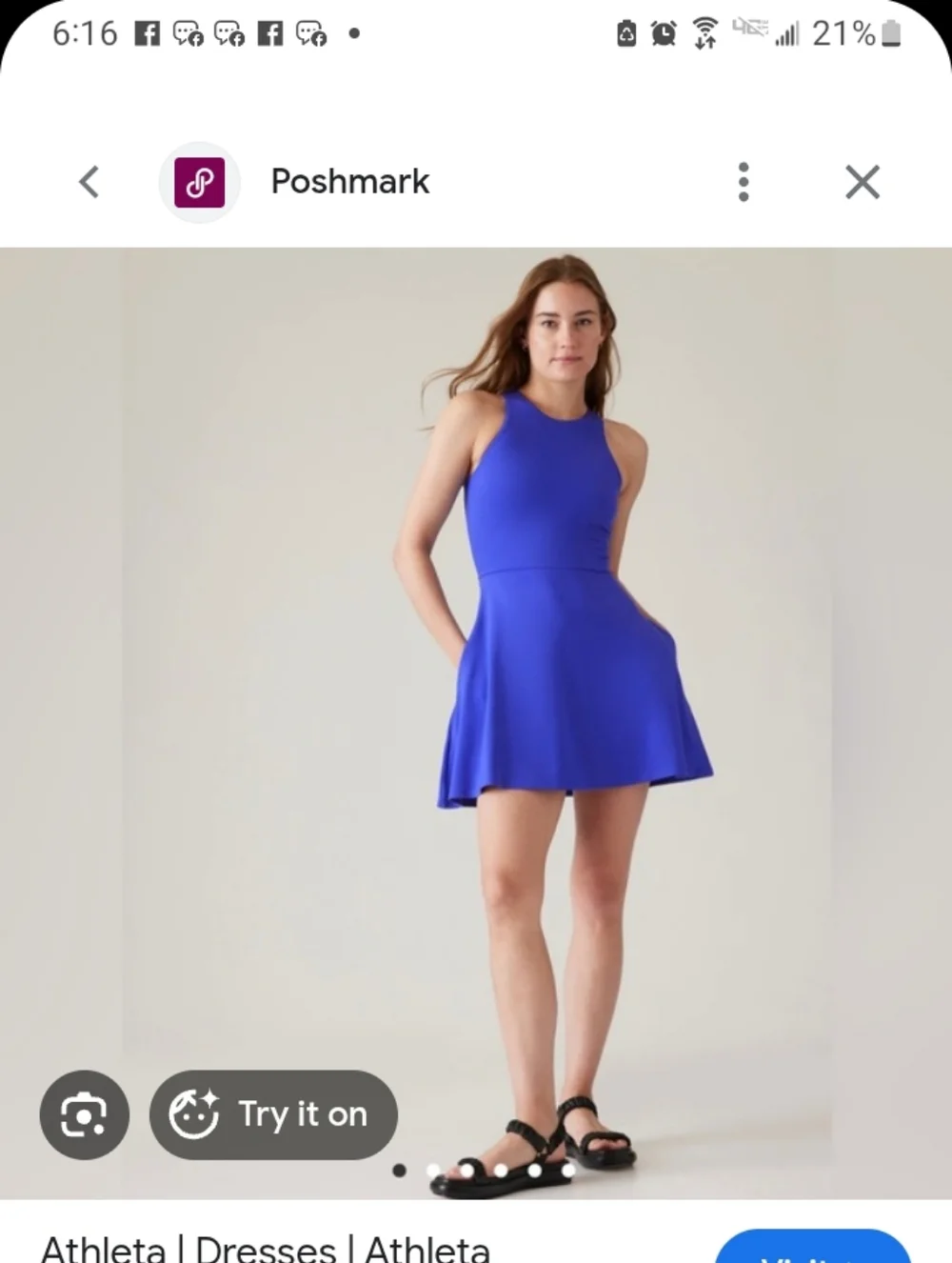Go back using the left arrow
952x1263 pixels.
tap(89, 181)
